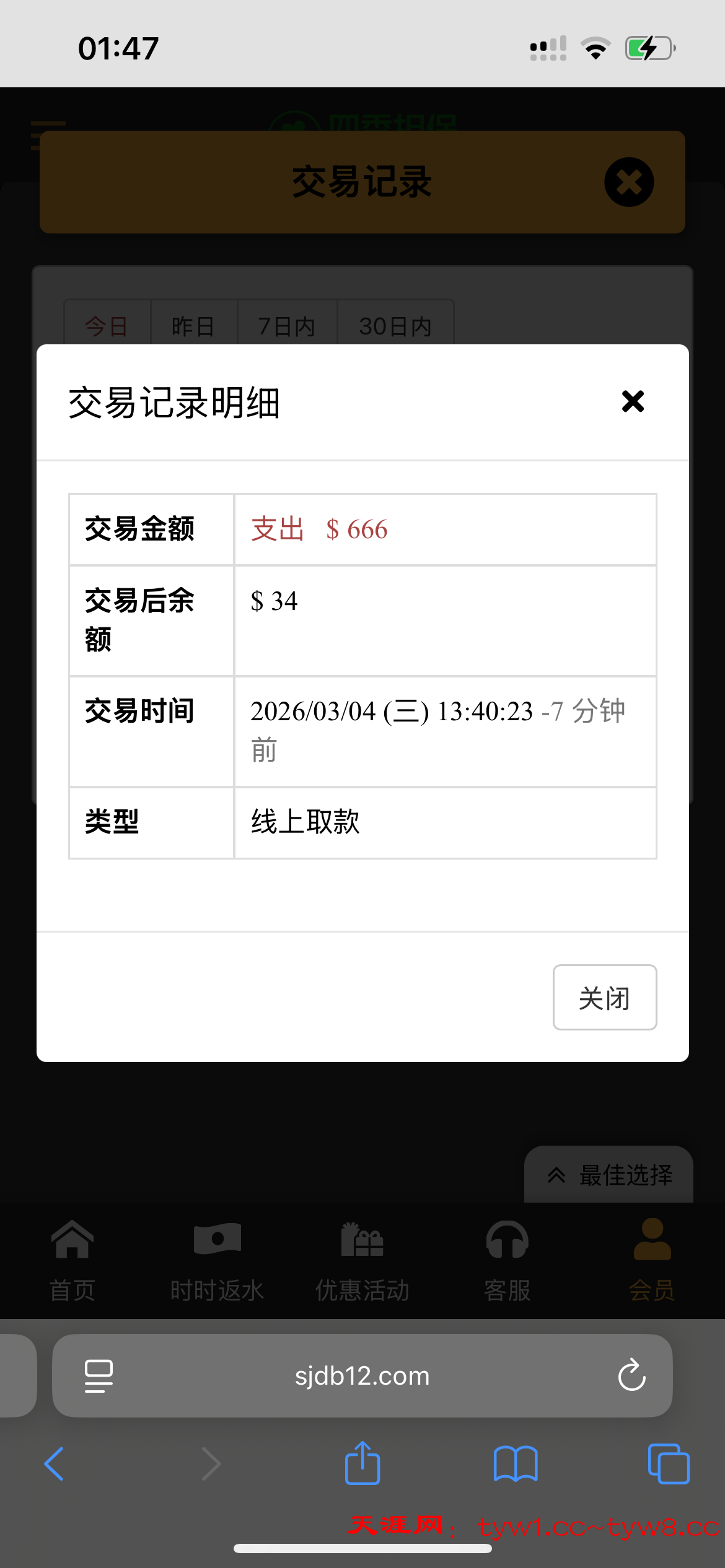Image resolution: width=725 pixels, height=1568 pixels.
Task: Tap the 关闭 button
Action: [x=604, y=997]
